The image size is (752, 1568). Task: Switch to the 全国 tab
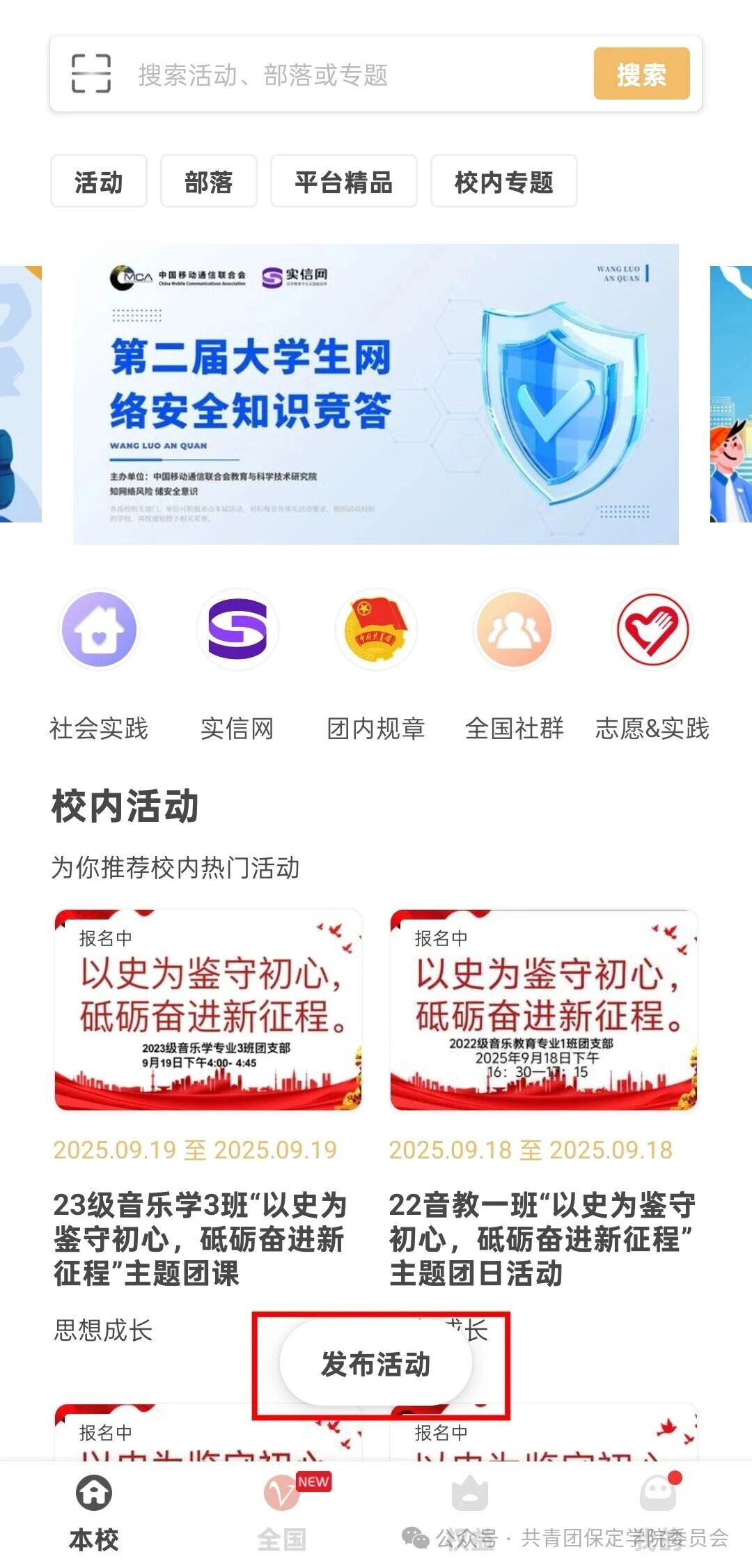point(282,1513)
